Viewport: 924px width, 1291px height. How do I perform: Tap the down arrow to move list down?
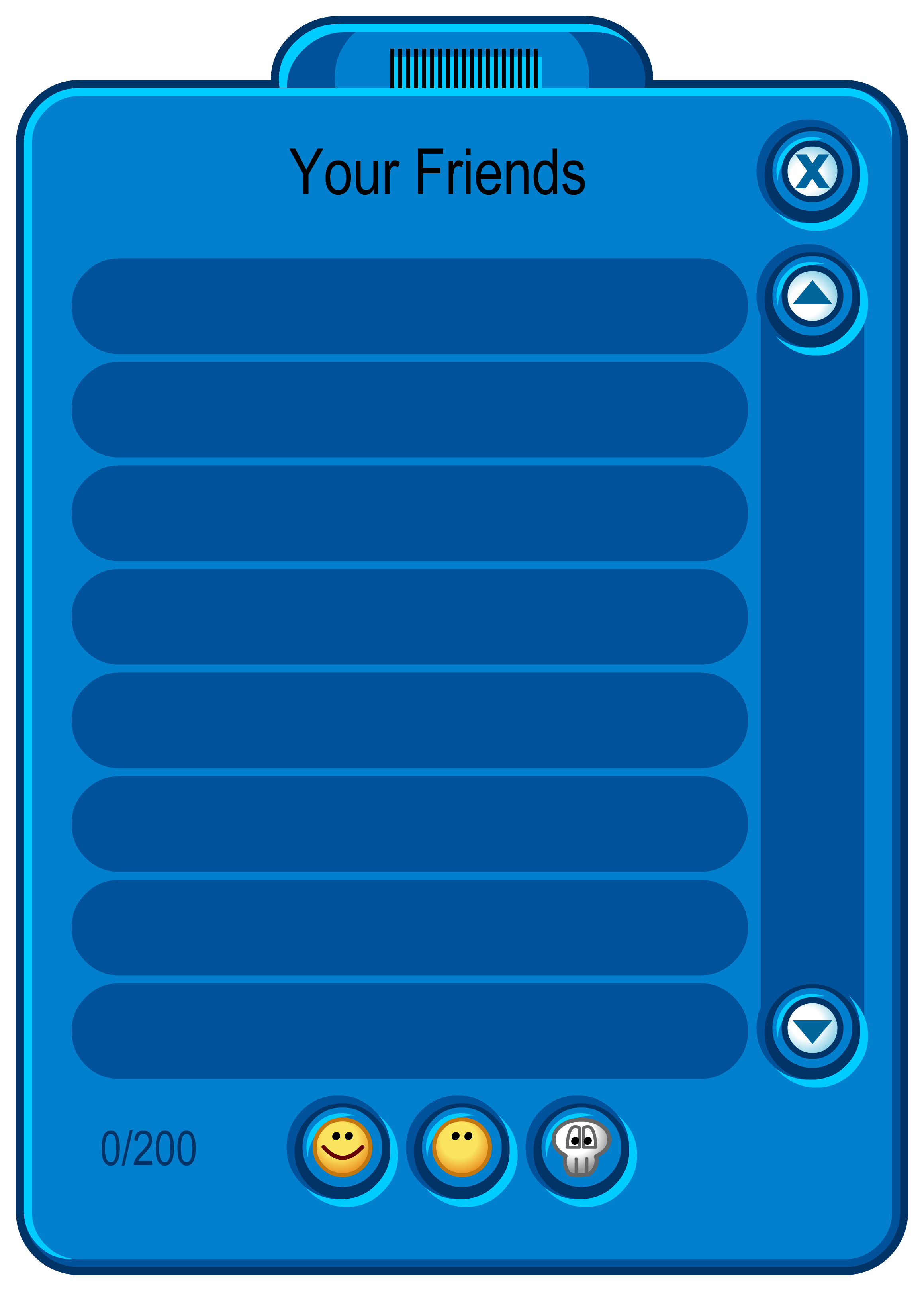click(x=812, y=1030)
